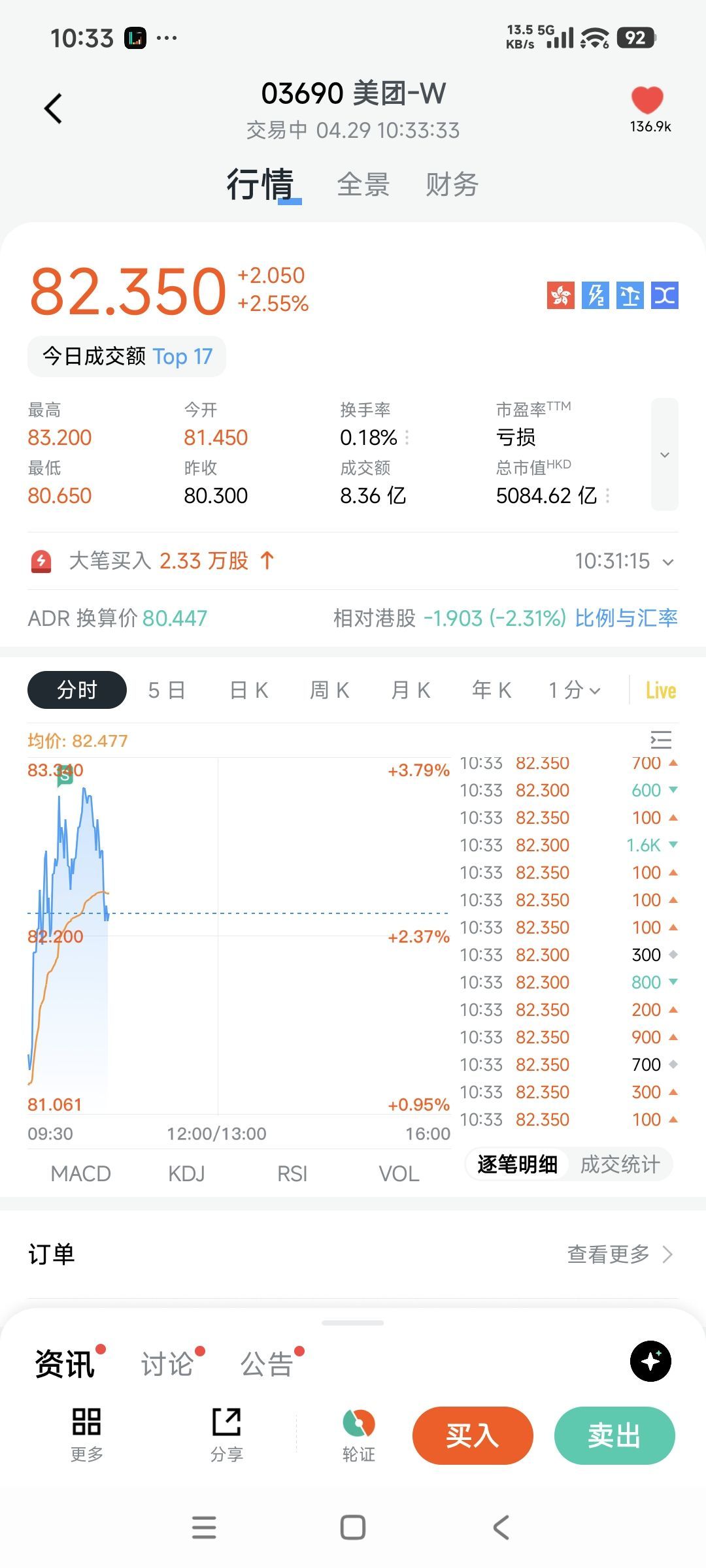The height and width of the screenshot is (1568, 706).
Task: Tap the 卖出 sell button
Action: click(x=614, y=1436)
